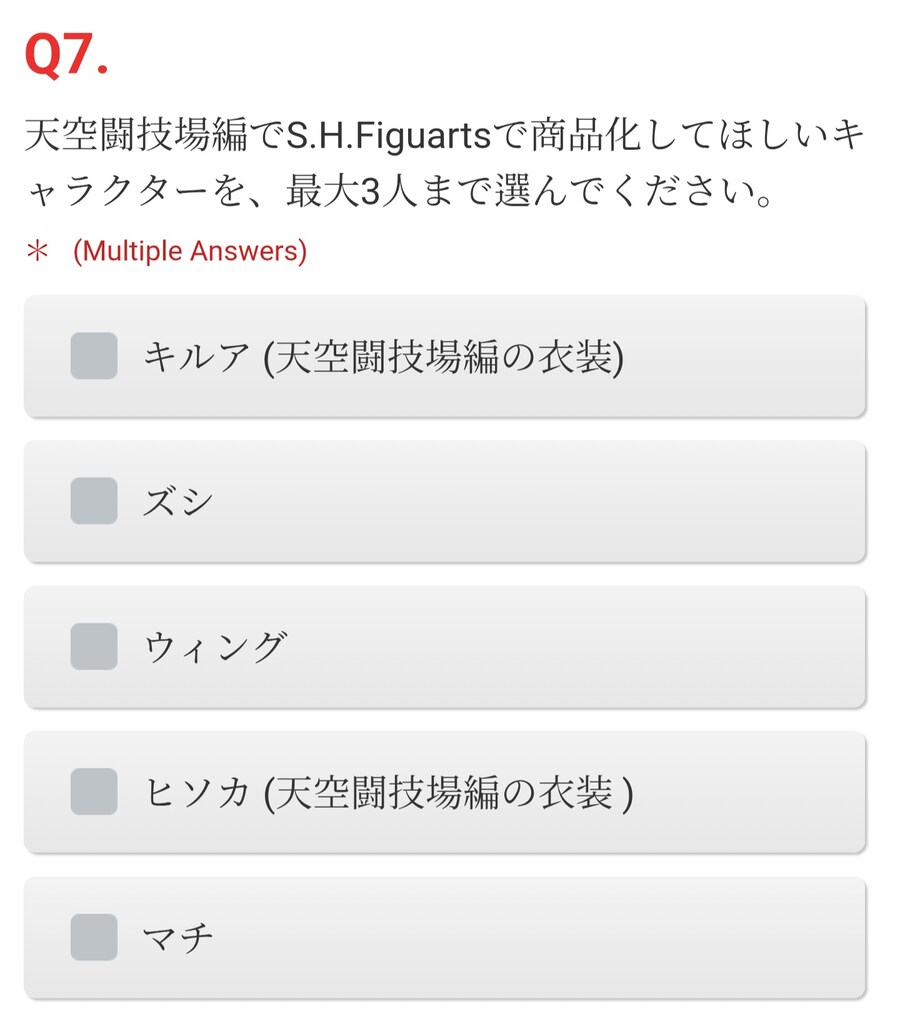Select the ズシ checkbox

94,501
